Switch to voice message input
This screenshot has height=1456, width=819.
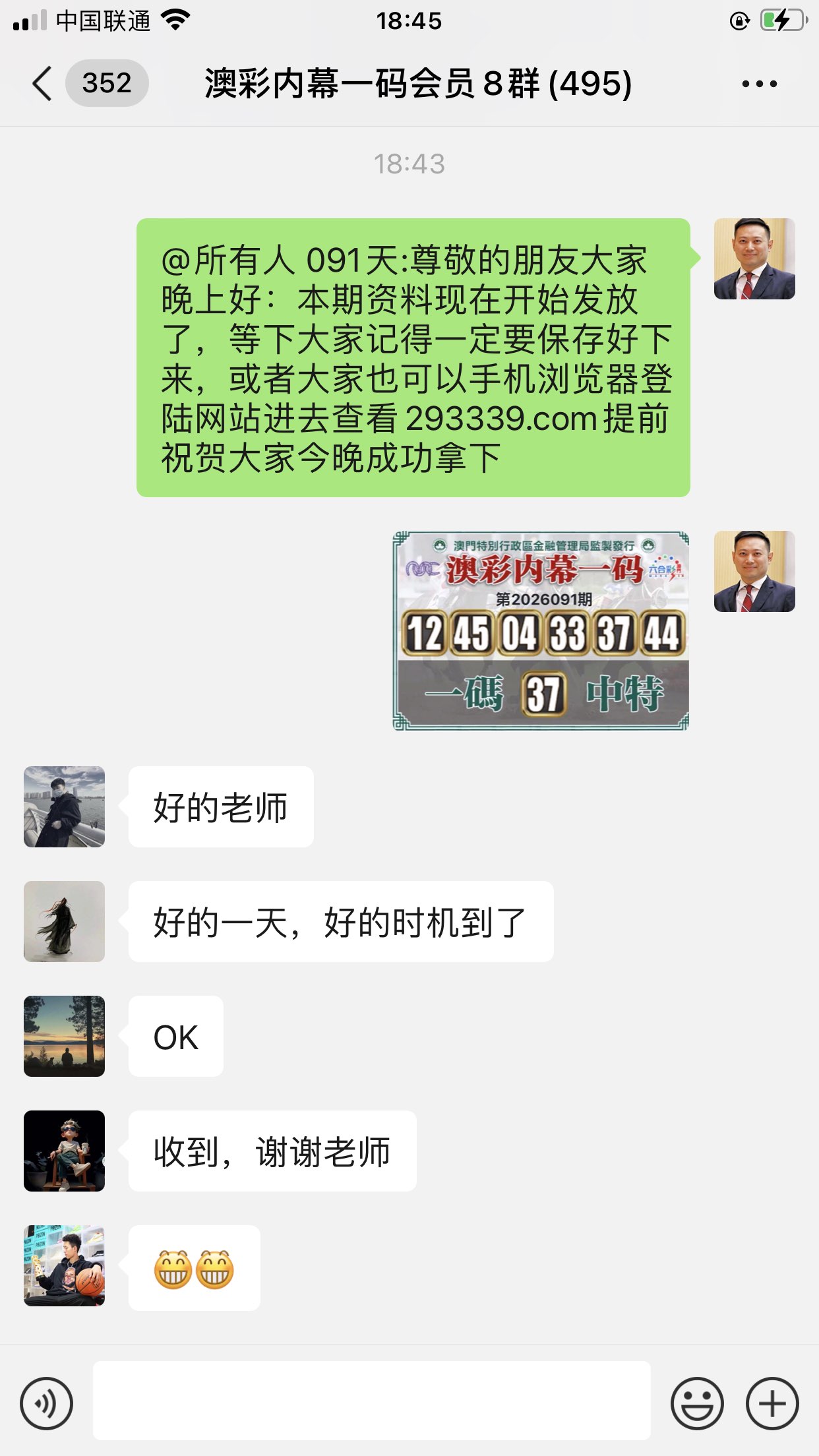click(46, 1403)
